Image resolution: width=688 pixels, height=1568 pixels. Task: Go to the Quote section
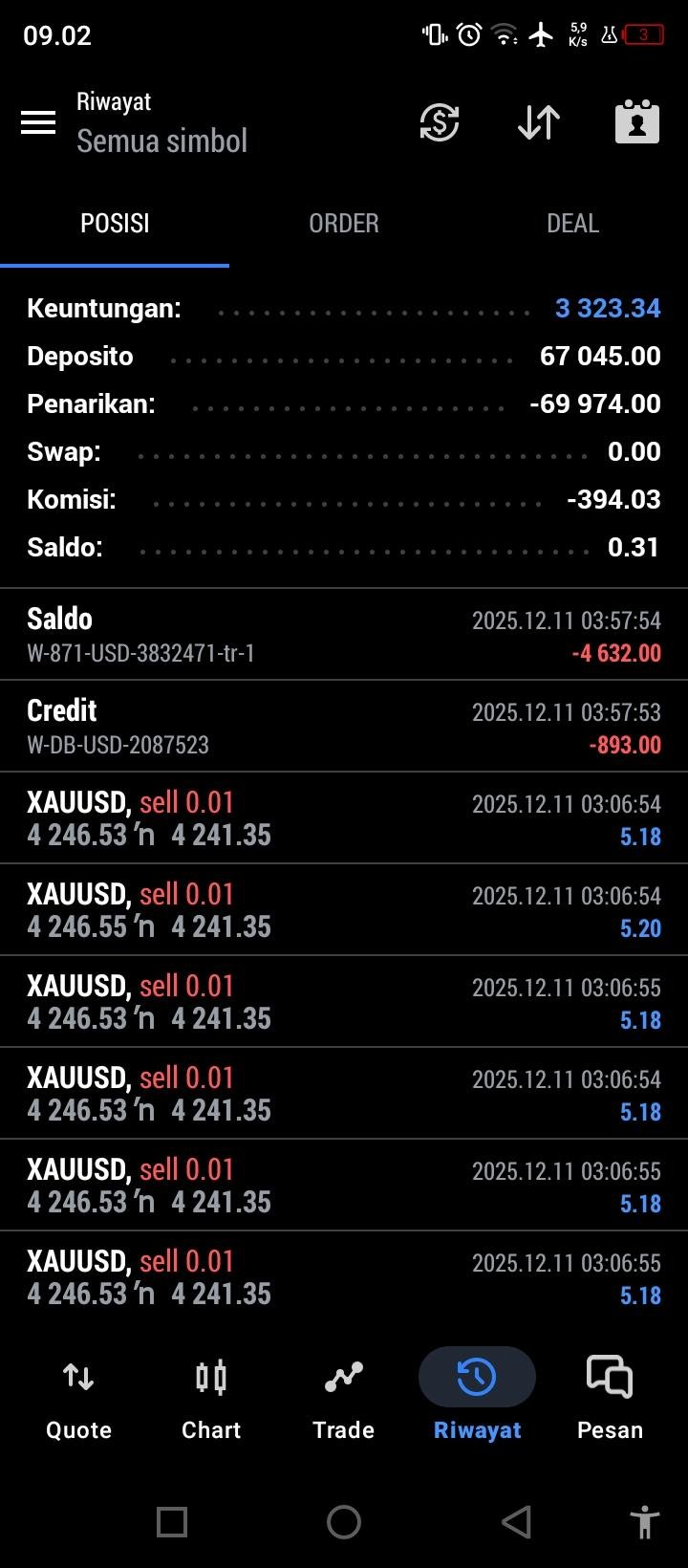pyautogui.click(x=78, y=1401)
